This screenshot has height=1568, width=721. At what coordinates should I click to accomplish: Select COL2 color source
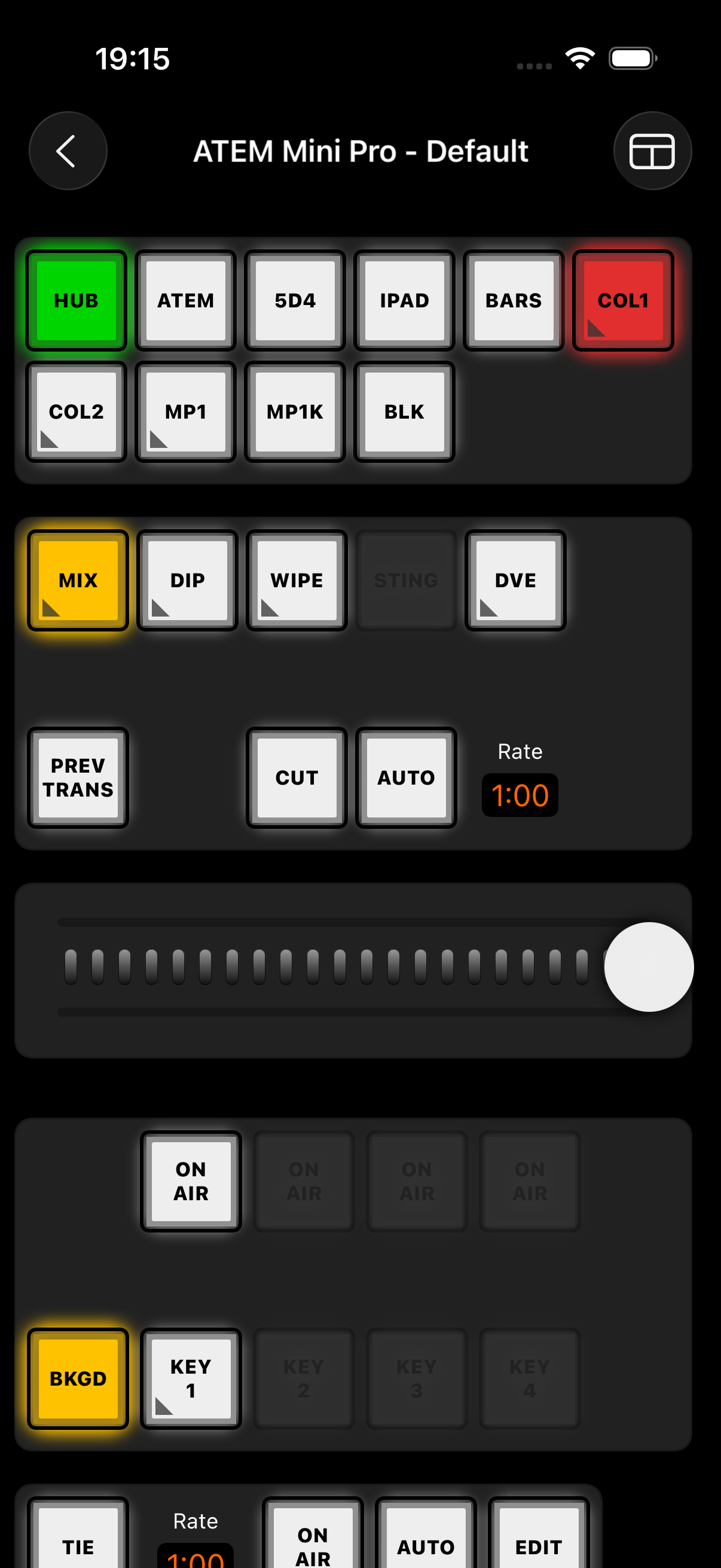(76, 412)
